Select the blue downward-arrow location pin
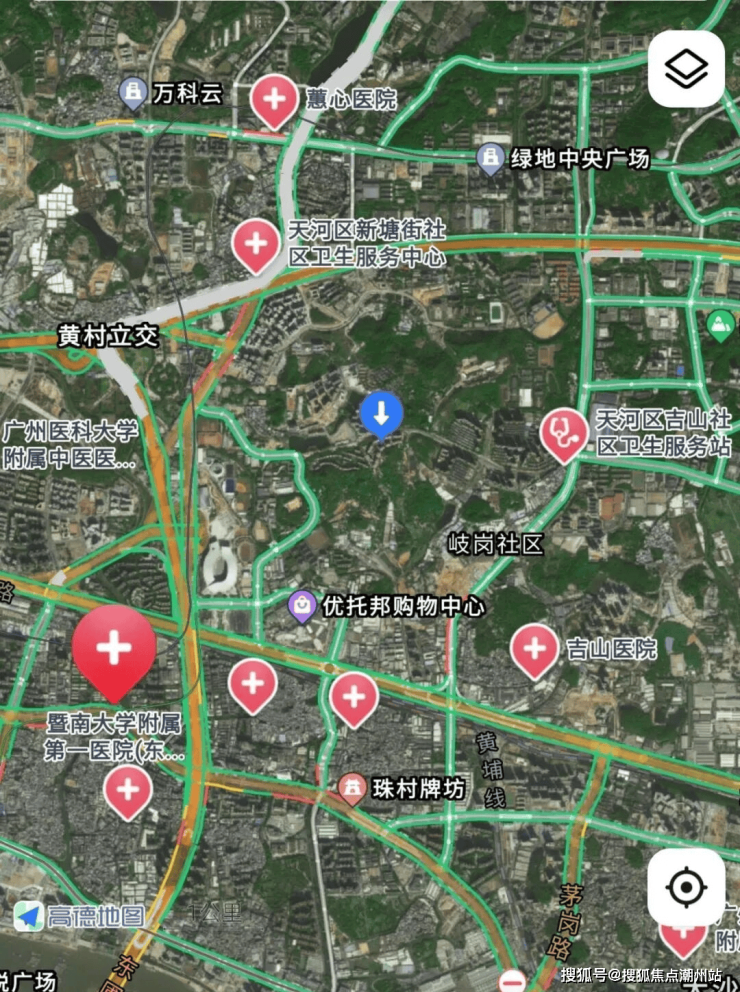The height and width of the screenshot is (992, 740). click(381, 412)
